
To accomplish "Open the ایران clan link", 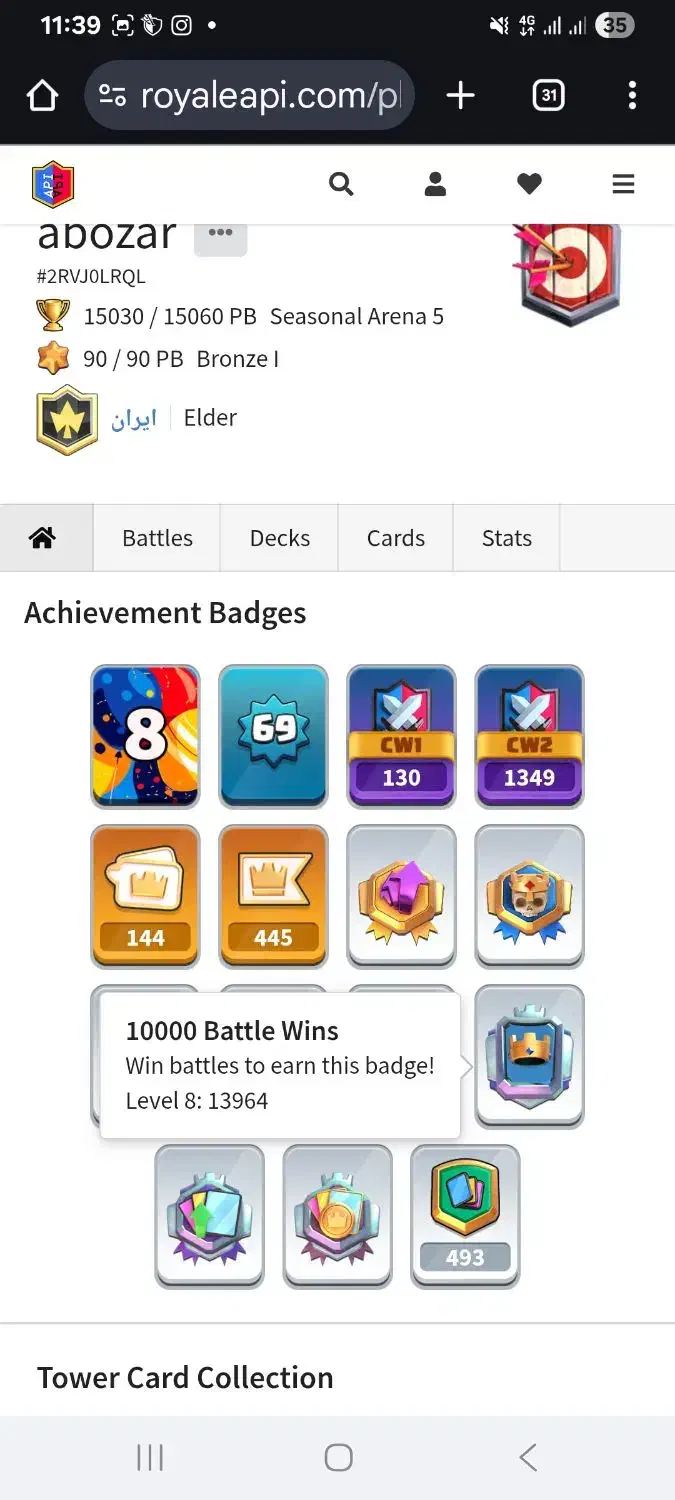I will click(x=134, y=418).
